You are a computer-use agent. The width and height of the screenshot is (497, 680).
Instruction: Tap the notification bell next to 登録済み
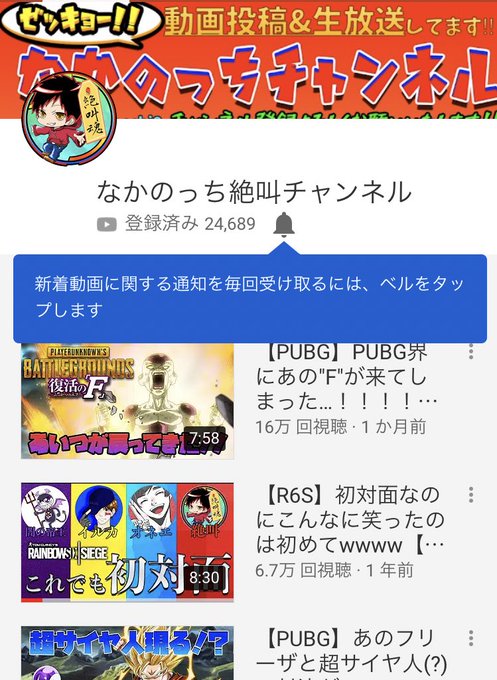pyautogui.click(x=284, y=224)
